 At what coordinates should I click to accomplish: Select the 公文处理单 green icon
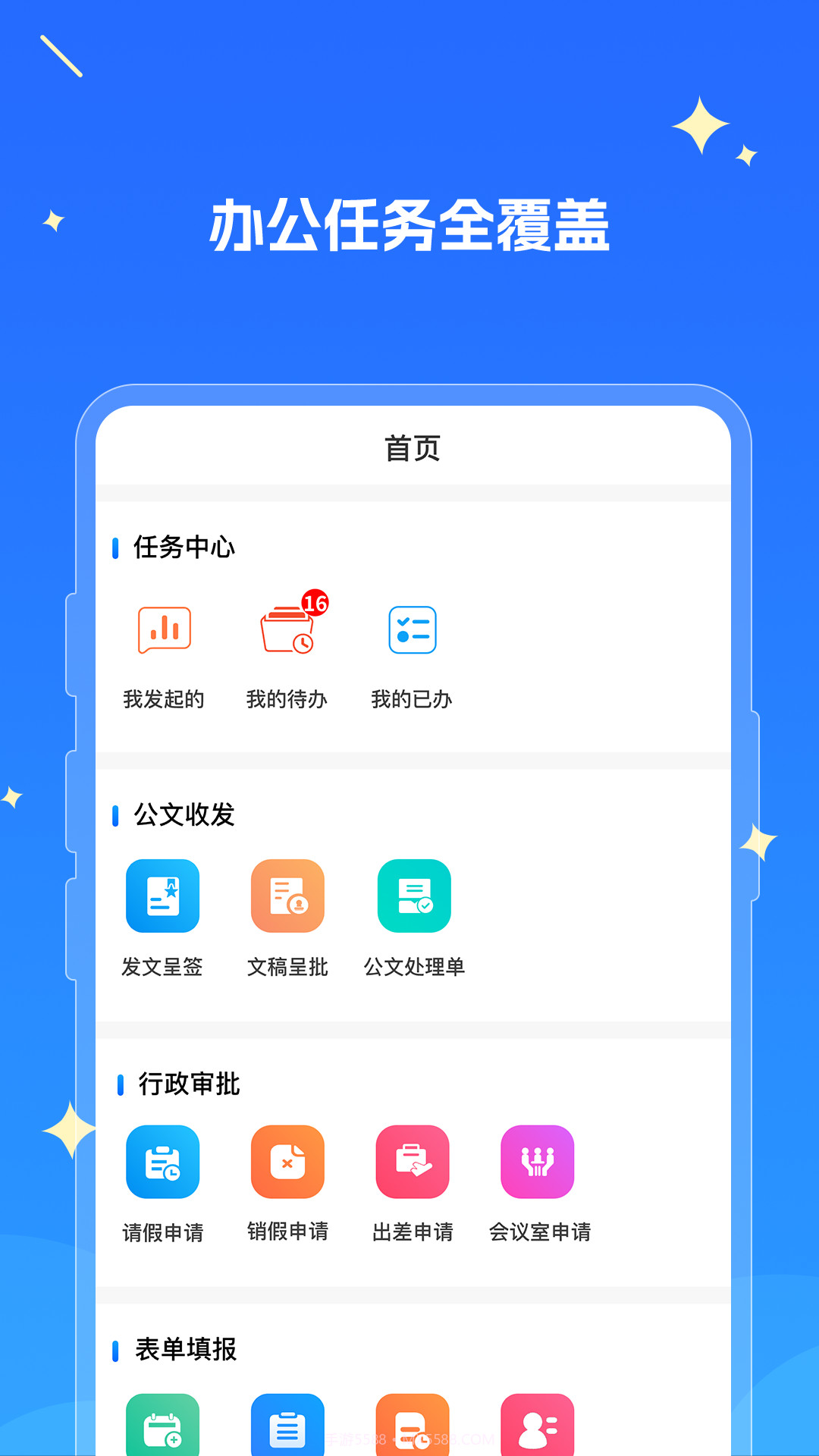tap(413, 896)
